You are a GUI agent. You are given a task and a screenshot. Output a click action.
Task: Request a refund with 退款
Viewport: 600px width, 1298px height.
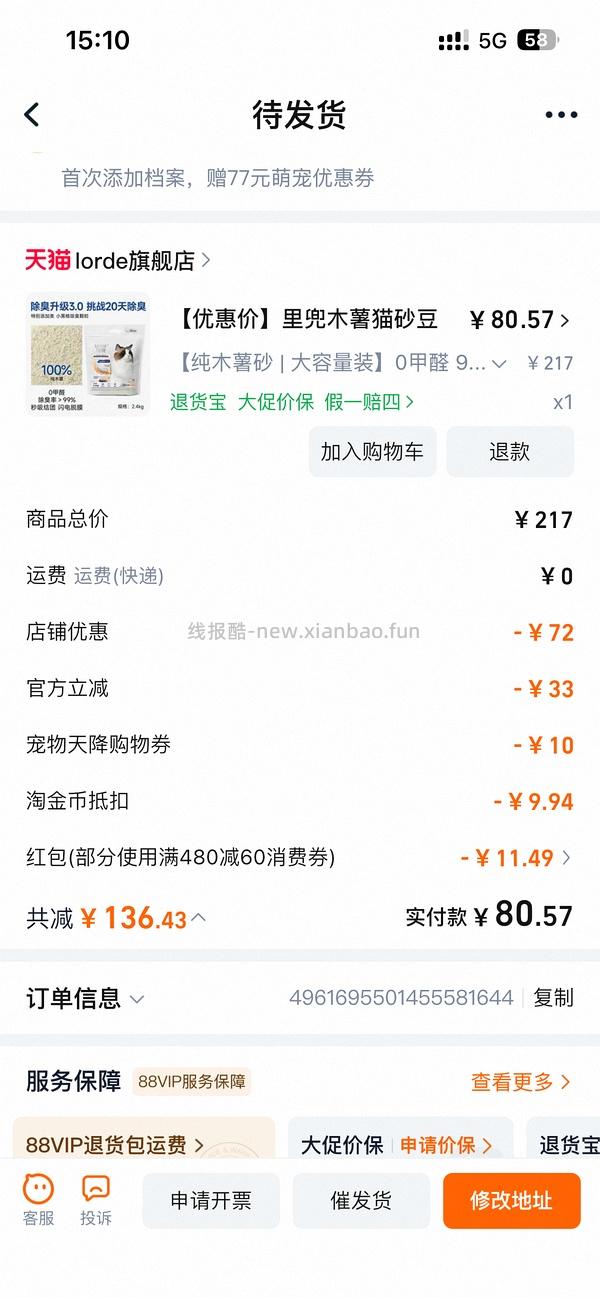pyautogui.click(x=510, y=451)
